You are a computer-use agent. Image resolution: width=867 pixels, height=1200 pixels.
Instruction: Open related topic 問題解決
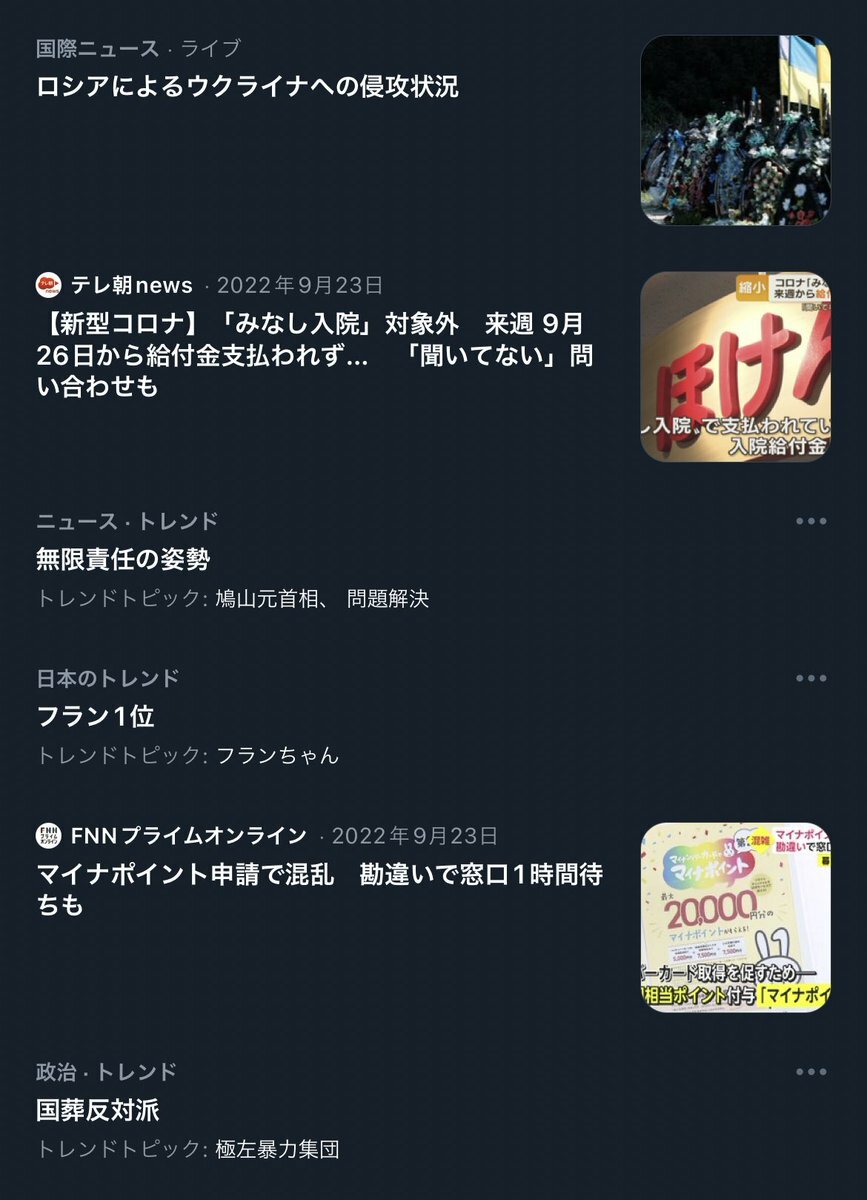click(x=388, y=599)
